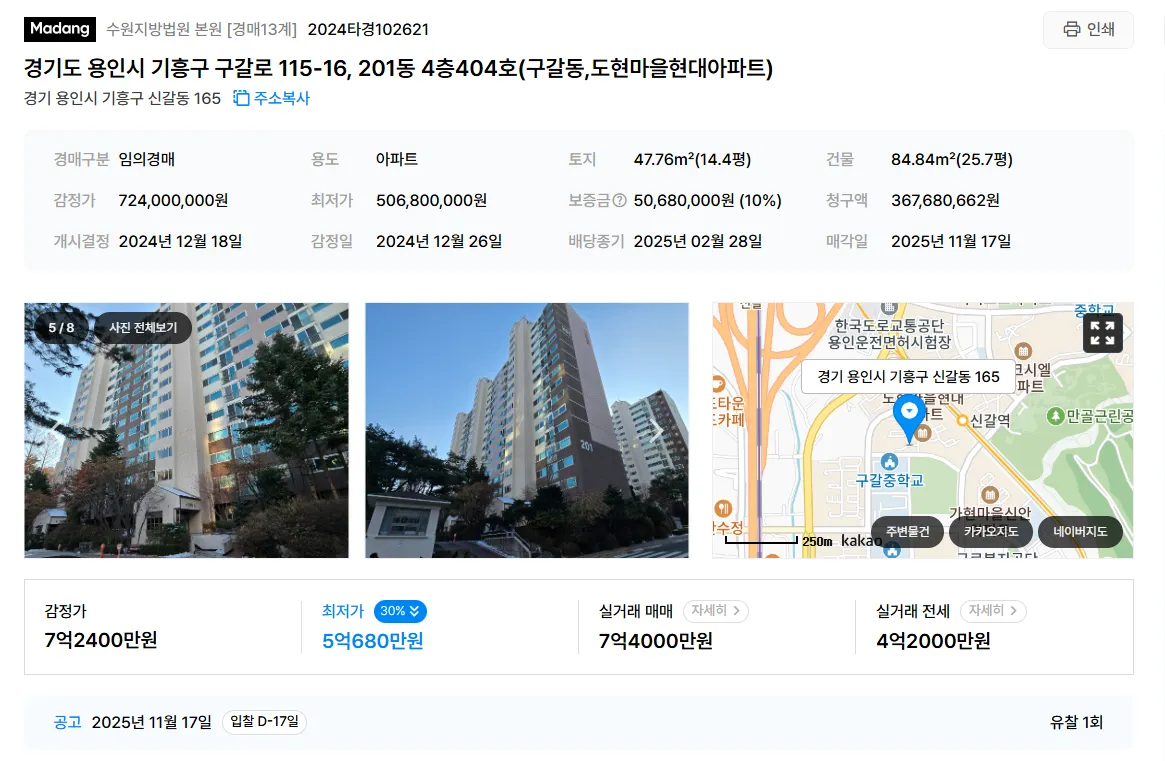Open location in 네이버지도
Image resolution: width=1165 pixels, height=761 pixels.
1079,532
